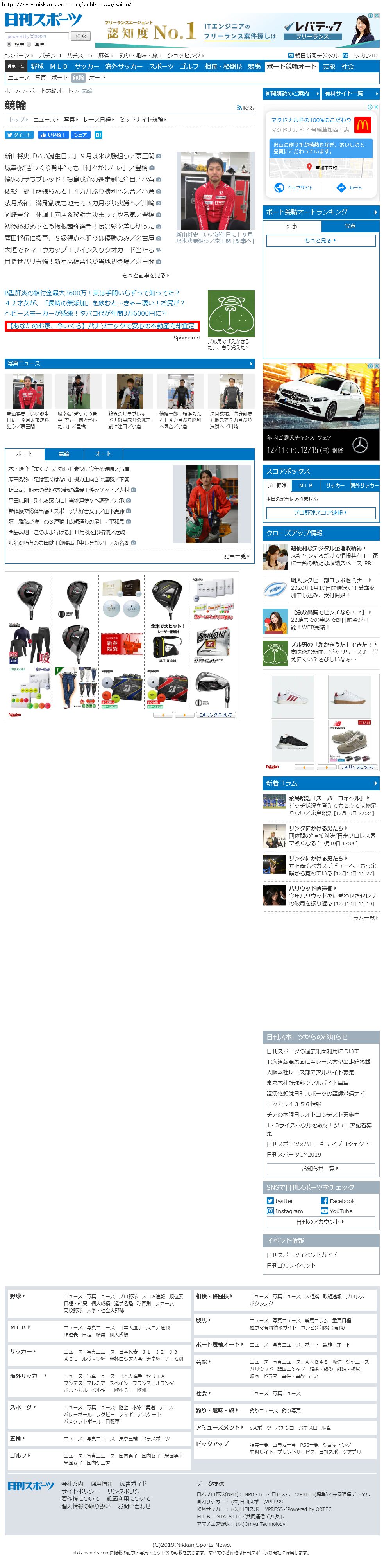Switch ranking to the 写真 tab
Viewport: 384px width, 1568px height.
click(350, 226)
